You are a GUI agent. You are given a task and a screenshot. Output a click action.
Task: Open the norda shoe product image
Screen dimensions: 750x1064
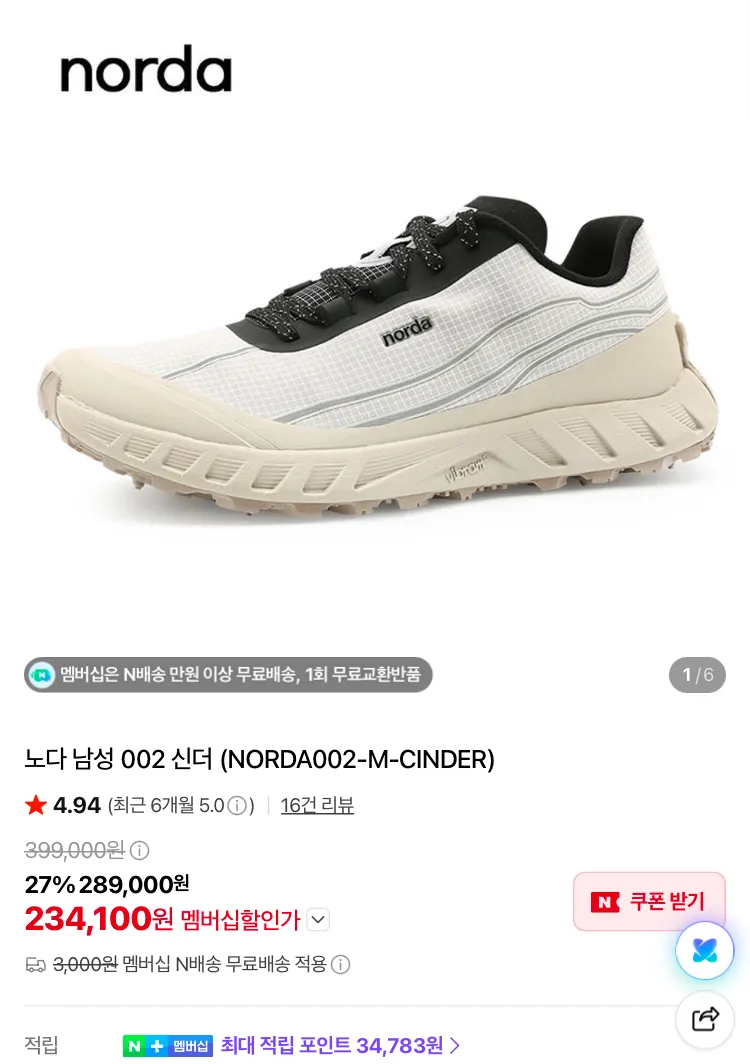[x=375, y=360]
